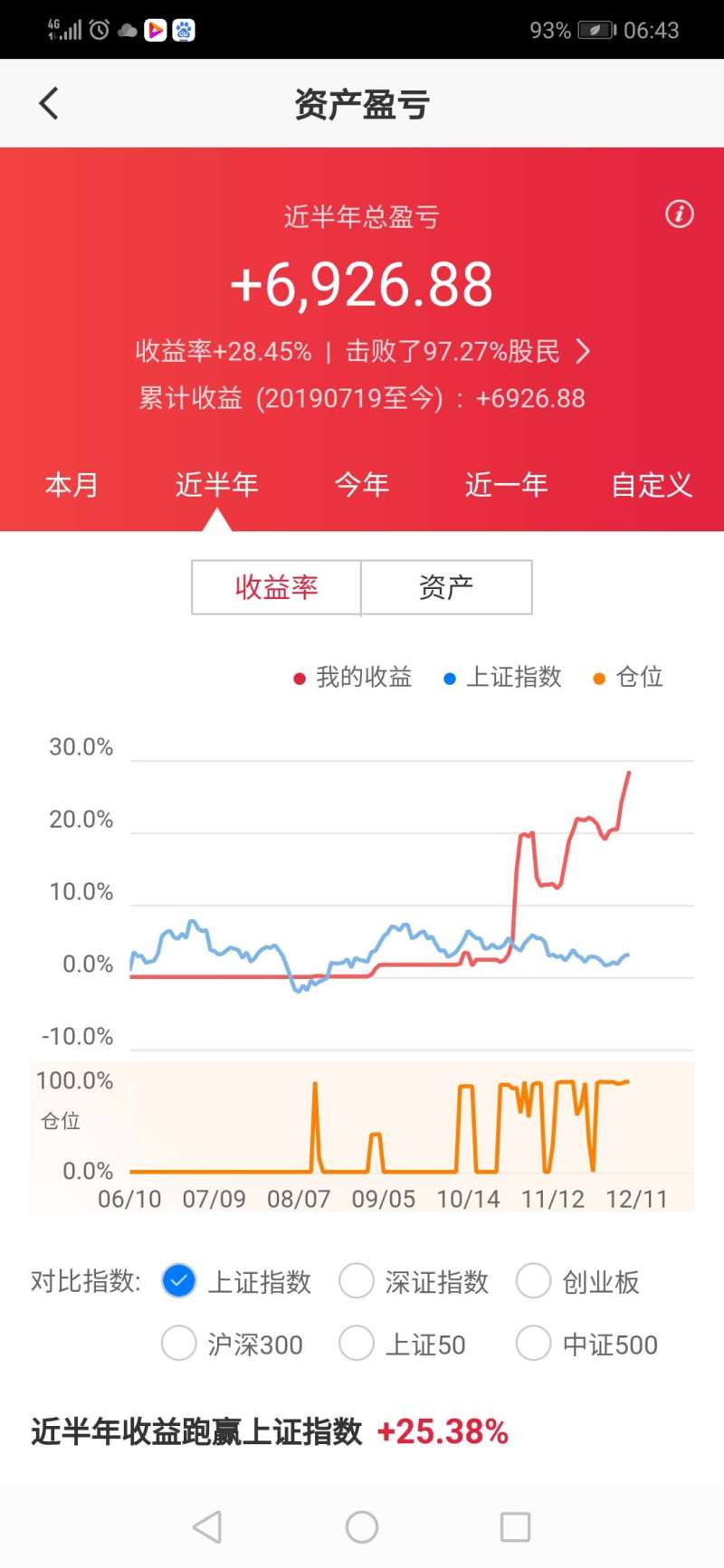Viewport: 724px width, 1568px height.
Task: Select the 收益率 chart view
Action: click(276, 587)
